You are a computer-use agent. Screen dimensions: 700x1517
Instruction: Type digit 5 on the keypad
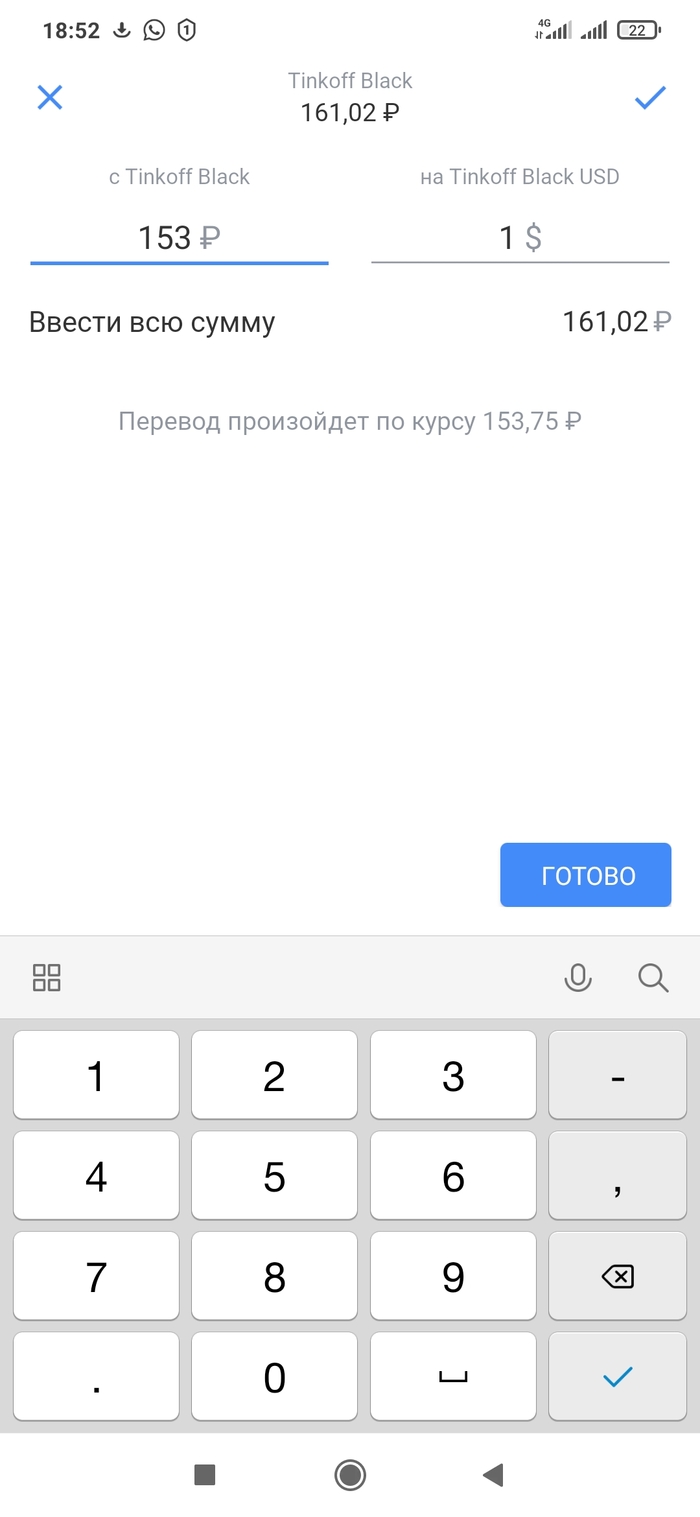coord(274,1177)
